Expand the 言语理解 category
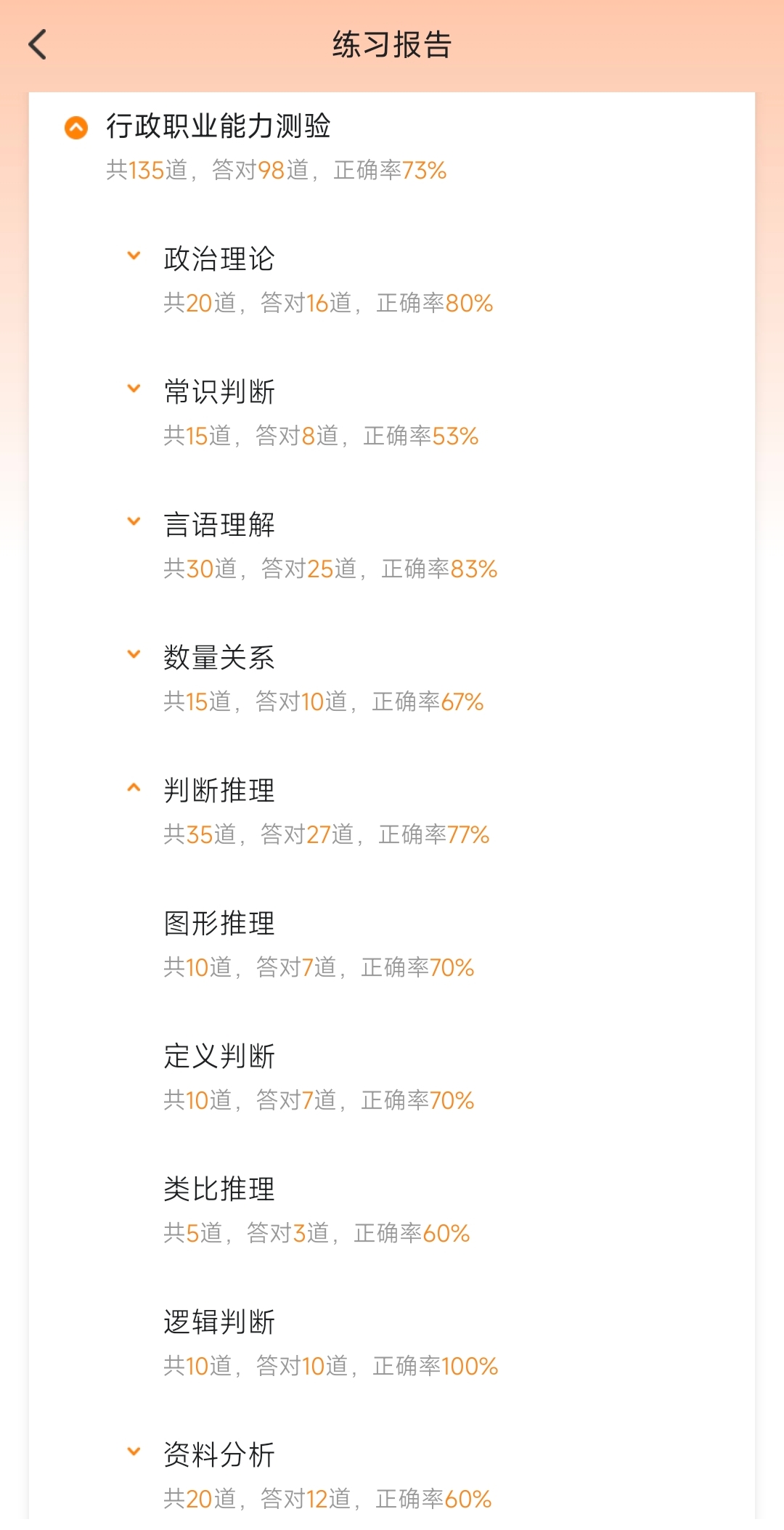The image size is (784, 1530). pyautogui.click(x=134, y=522)
